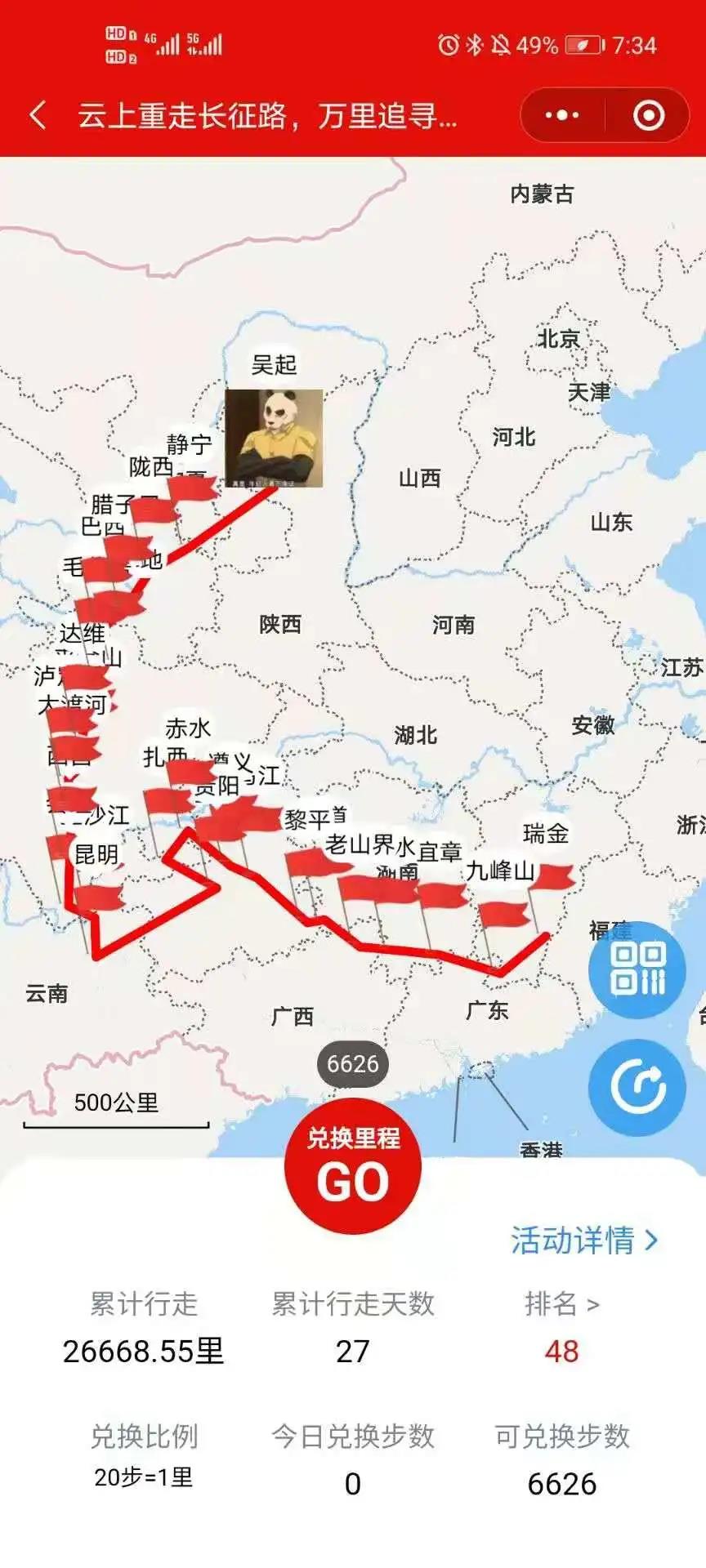Tap the blue share arrow button

click(x=637, y=1087)
